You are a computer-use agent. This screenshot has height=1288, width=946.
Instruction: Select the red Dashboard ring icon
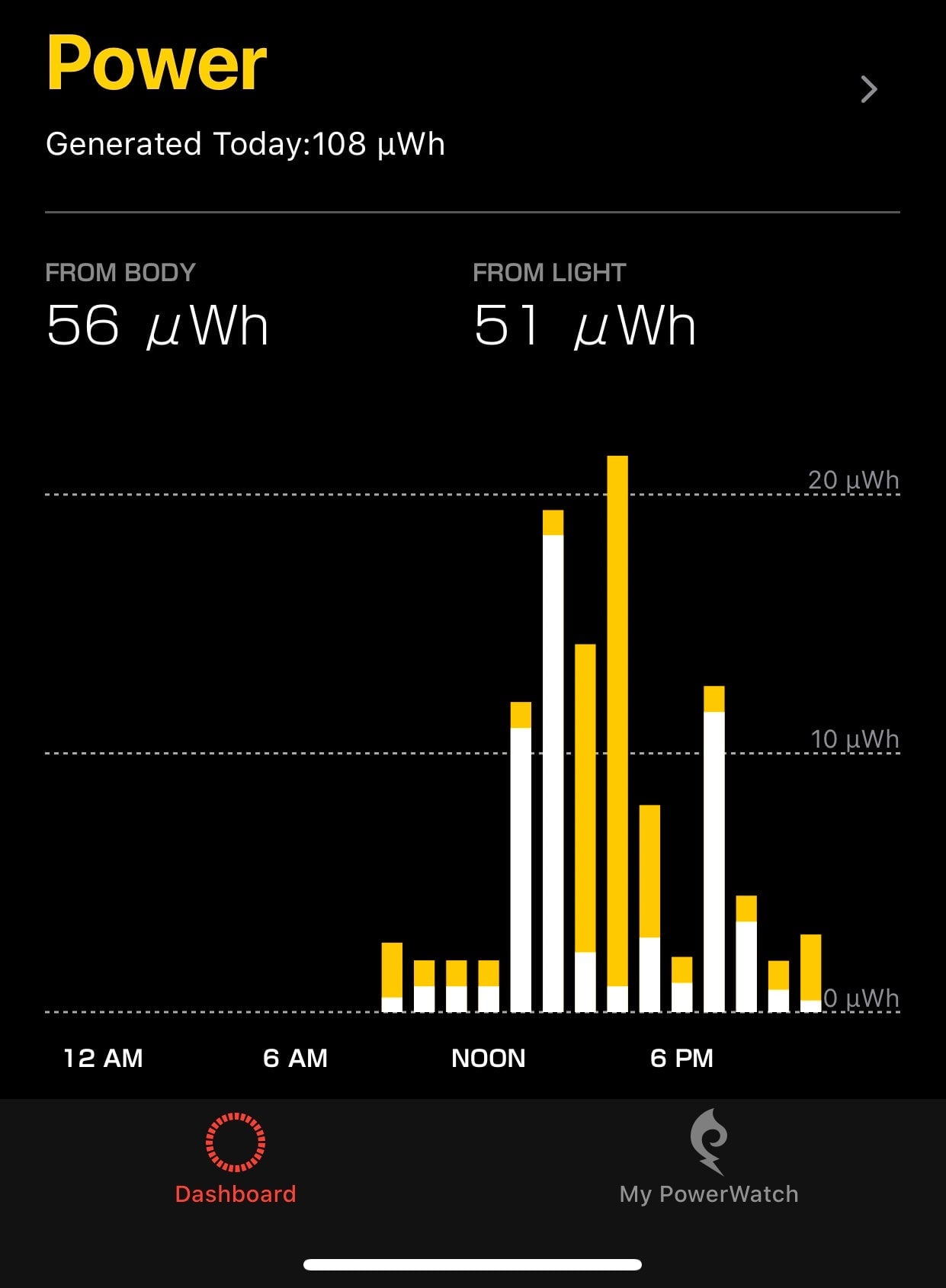tap(234, 1146)
